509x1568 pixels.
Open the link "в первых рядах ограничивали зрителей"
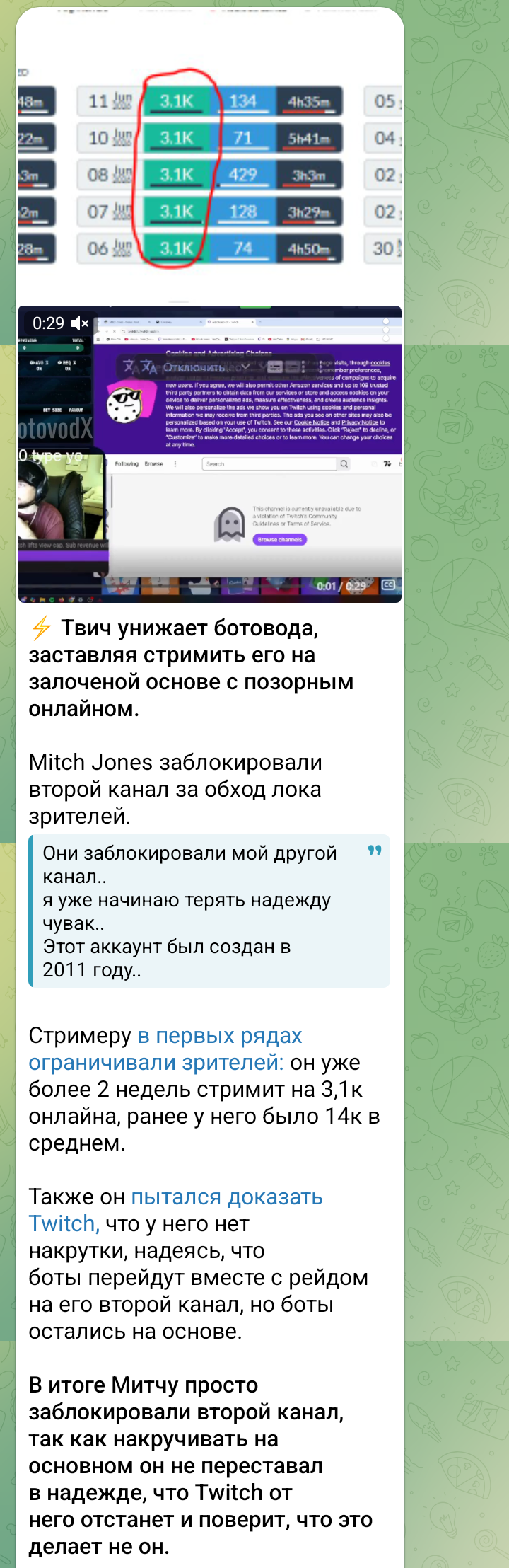[x=165, y=1049]
